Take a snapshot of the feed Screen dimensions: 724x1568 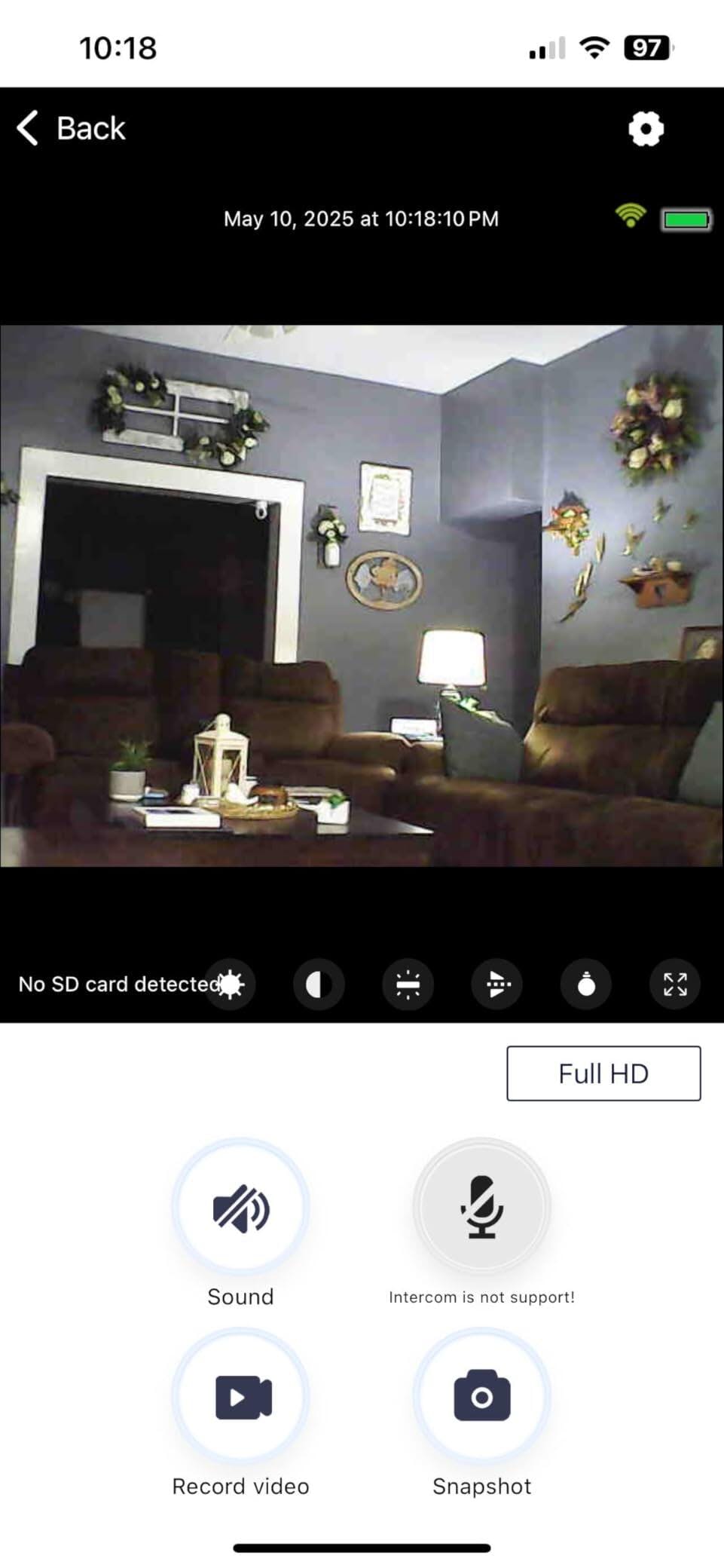click(x=481, y=1397)
